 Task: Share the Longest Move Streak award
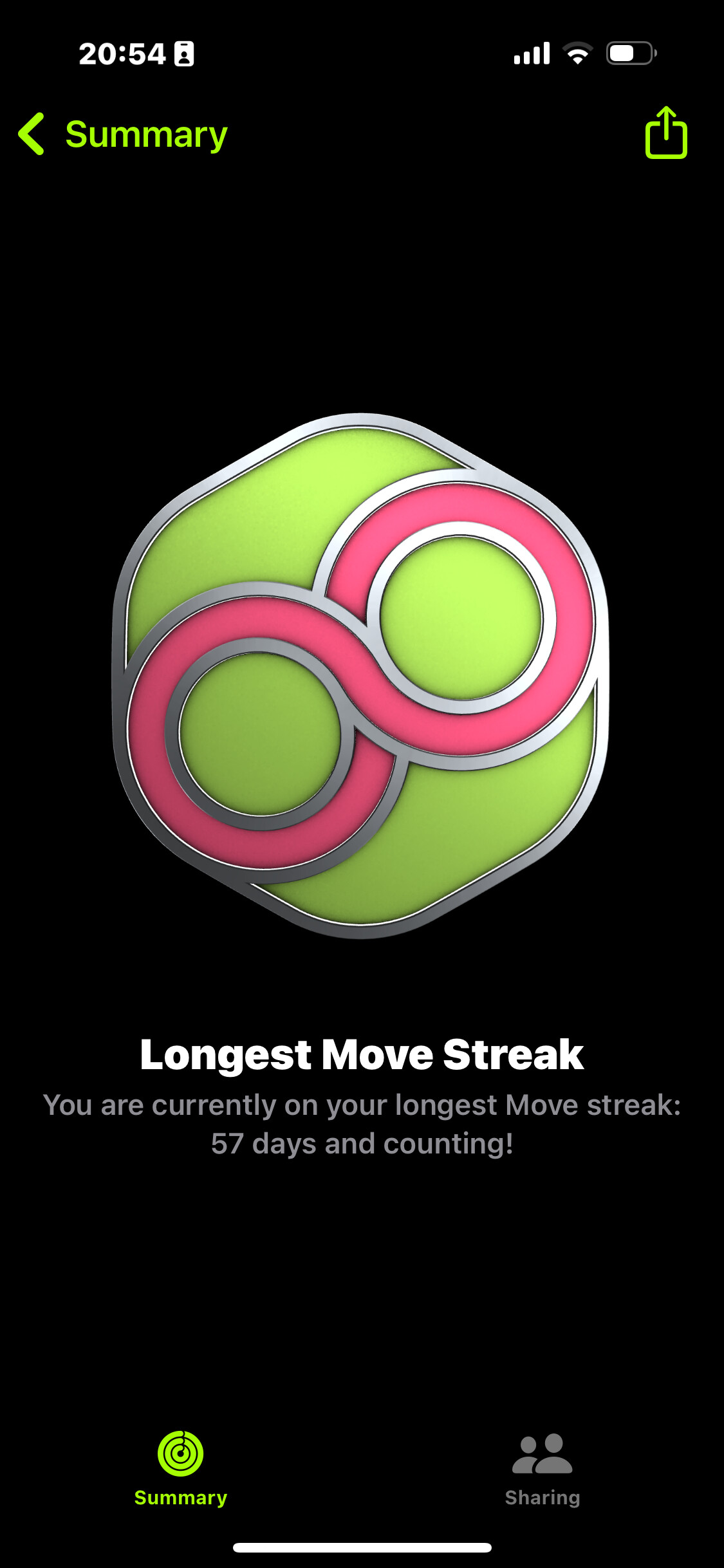(666, 133)
